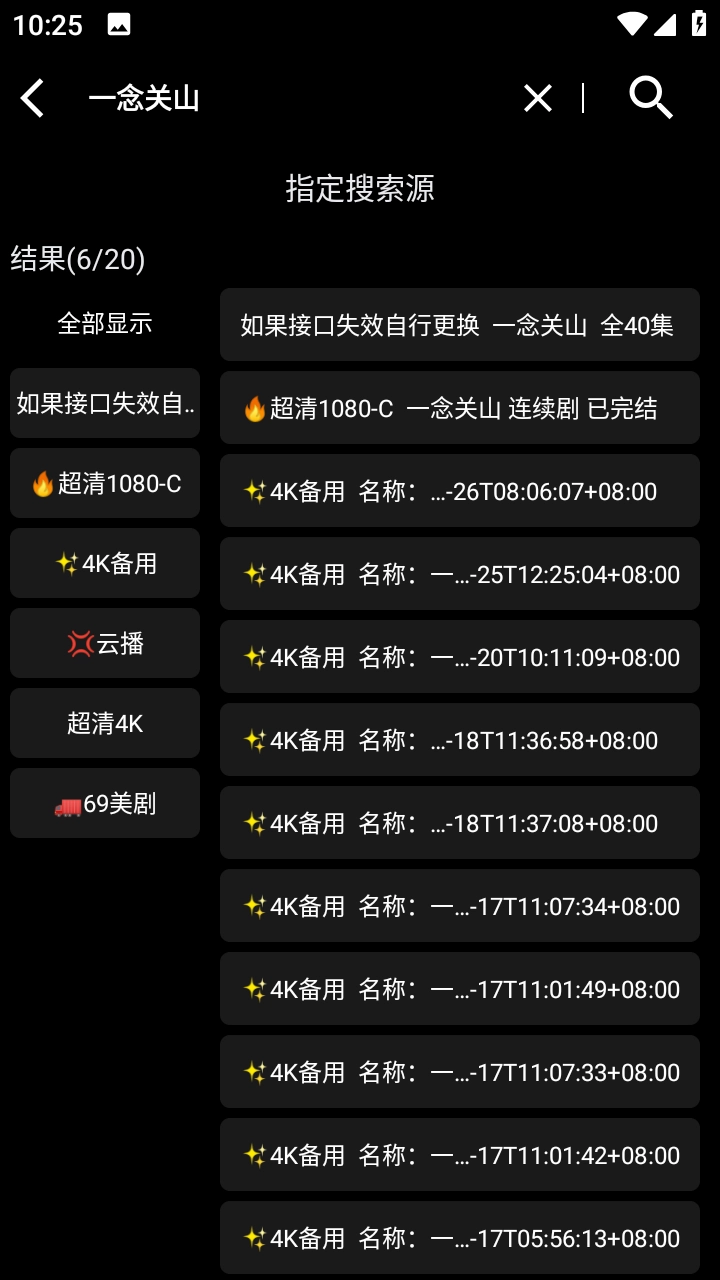
Task: Filter by 如果接口失效自.. source
Action: coord(105,403)
